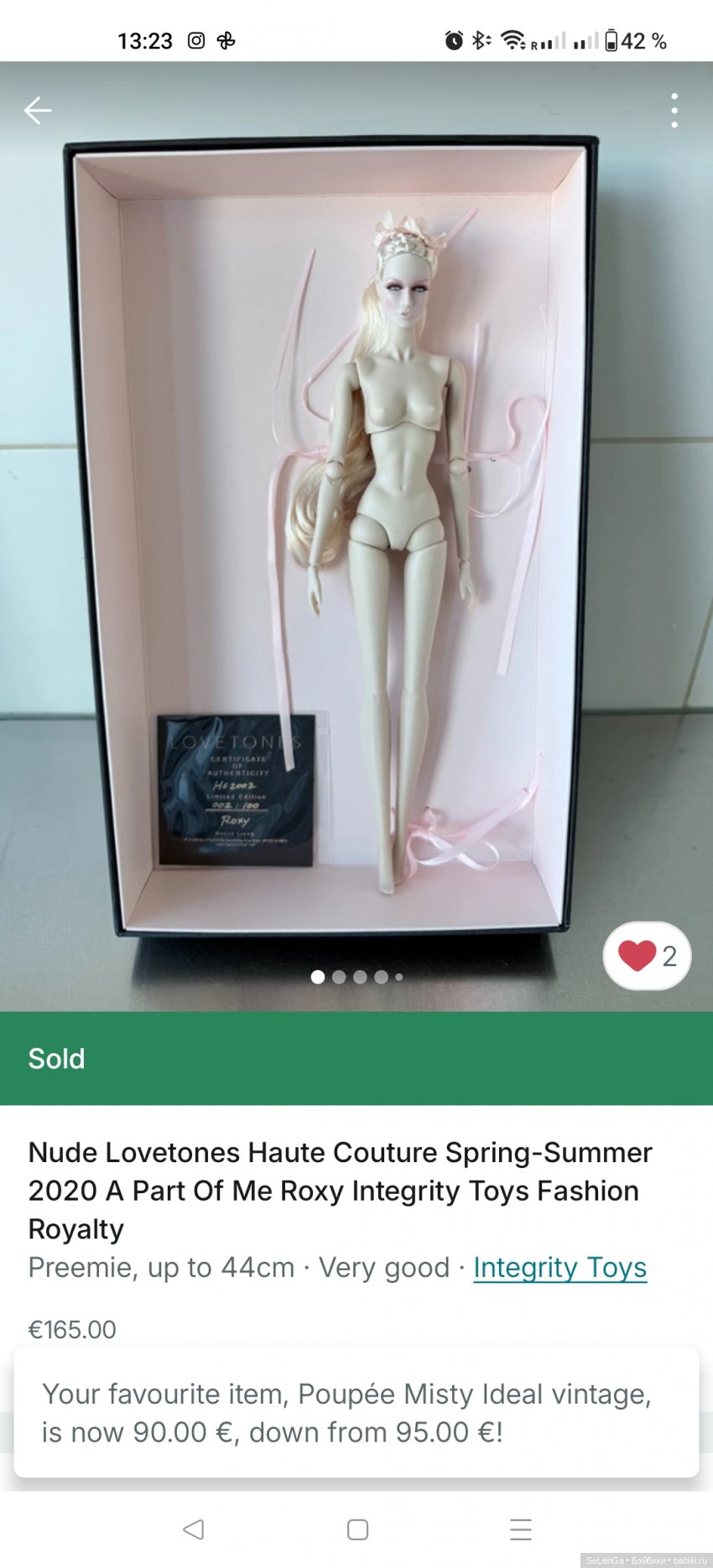Open the Integrity Toys brand link
This screenshot has width=713, height=1568.
pos(559,1267)
